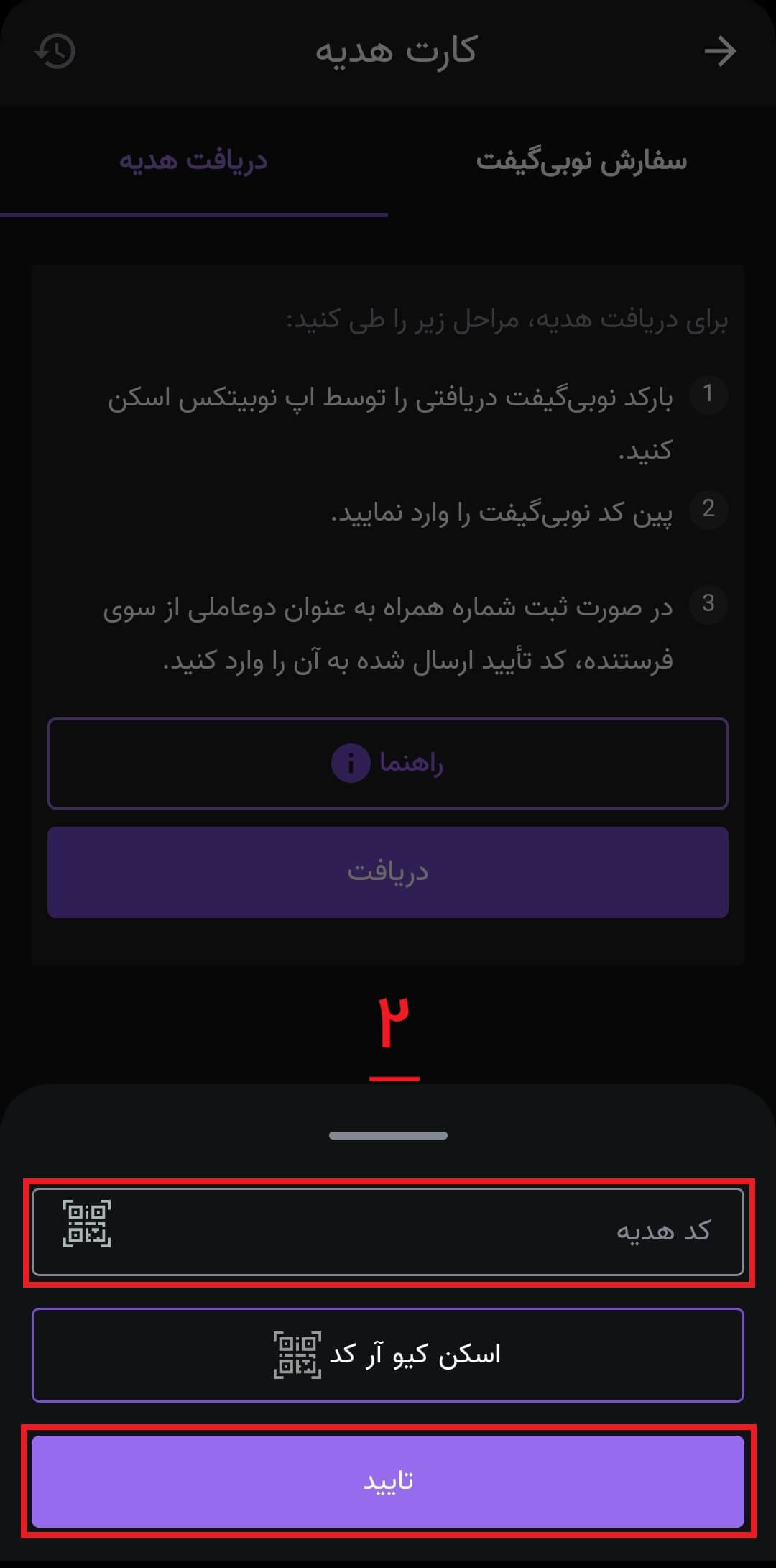Tap the QR icon inside the gift code field
The image size is (776, 1568).
pyautogui.click(x=87, y=1224)
